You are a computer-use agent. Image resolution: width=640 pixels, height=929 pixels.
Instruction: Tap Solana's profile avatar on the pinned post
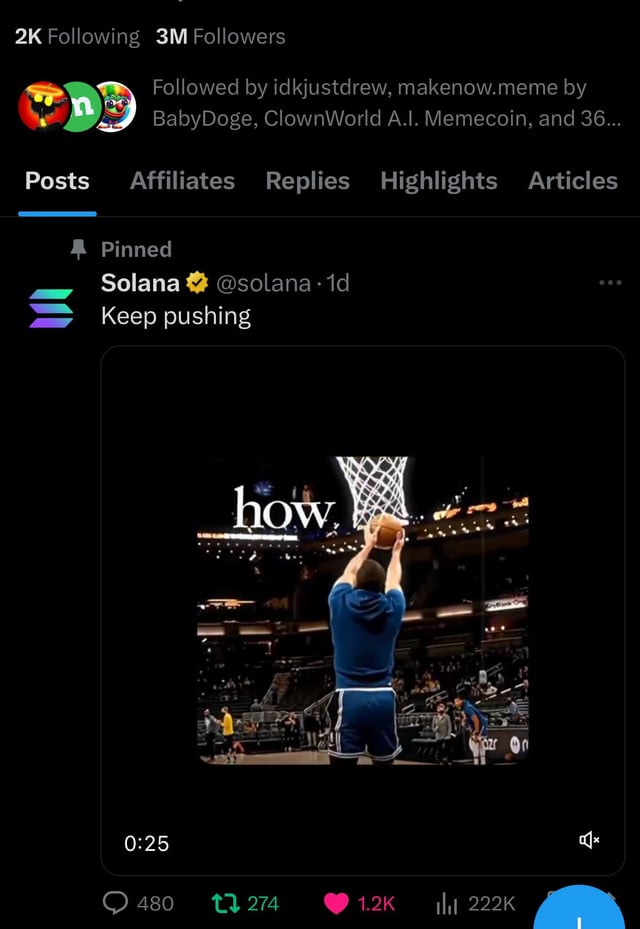(x=51, y=308)
